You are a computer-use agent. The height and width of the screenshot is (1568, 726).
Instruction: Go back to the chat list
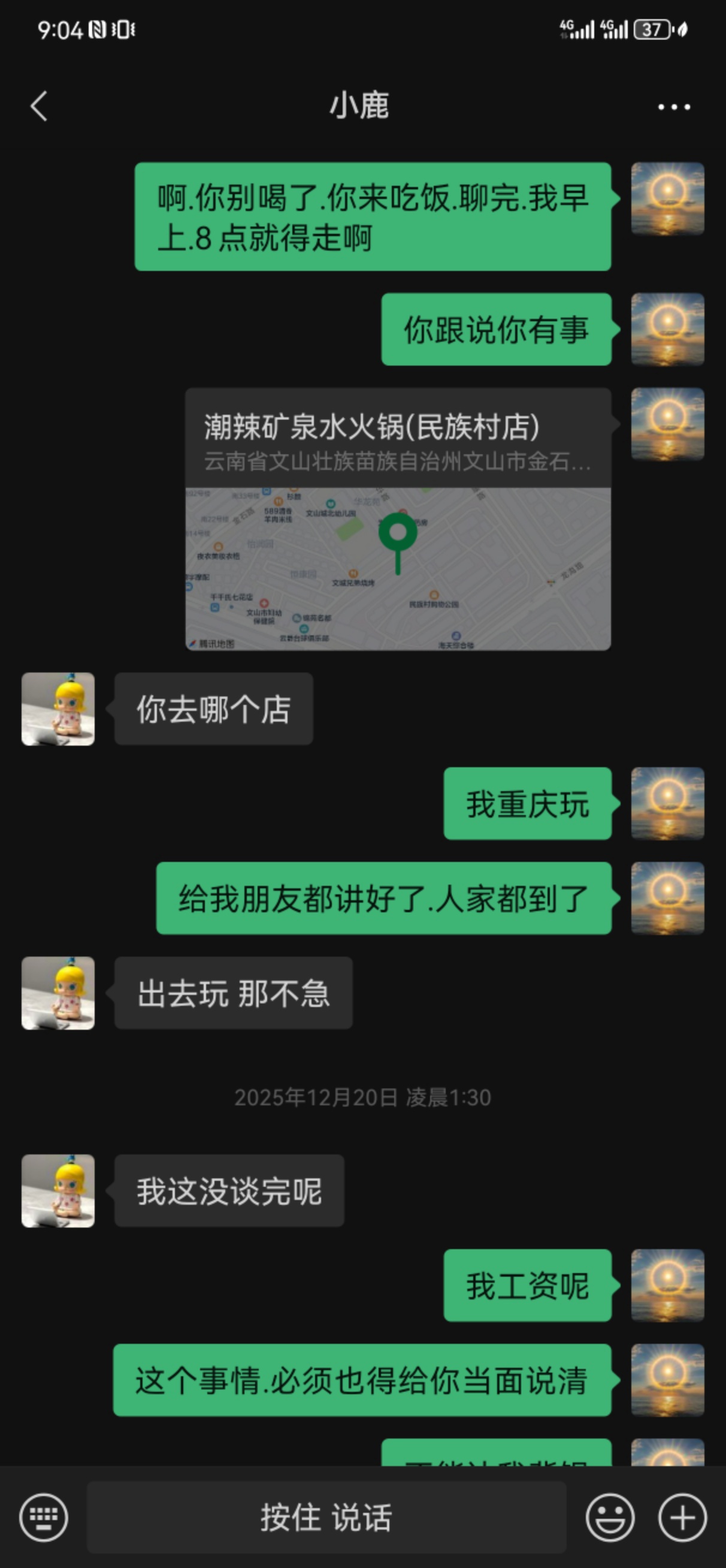[39, 107]
